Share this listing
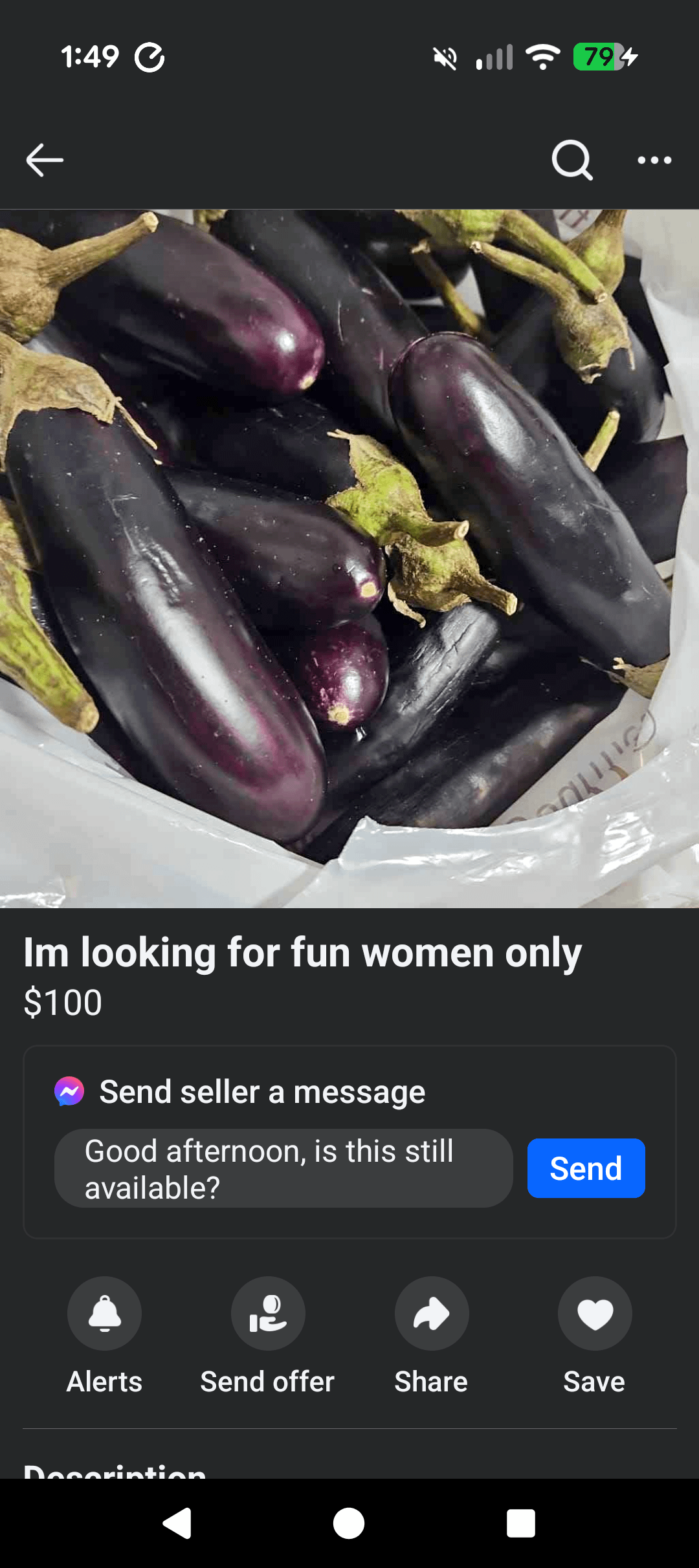The width and height of the screenshot is (699, 1568). tap(432, 1313)
